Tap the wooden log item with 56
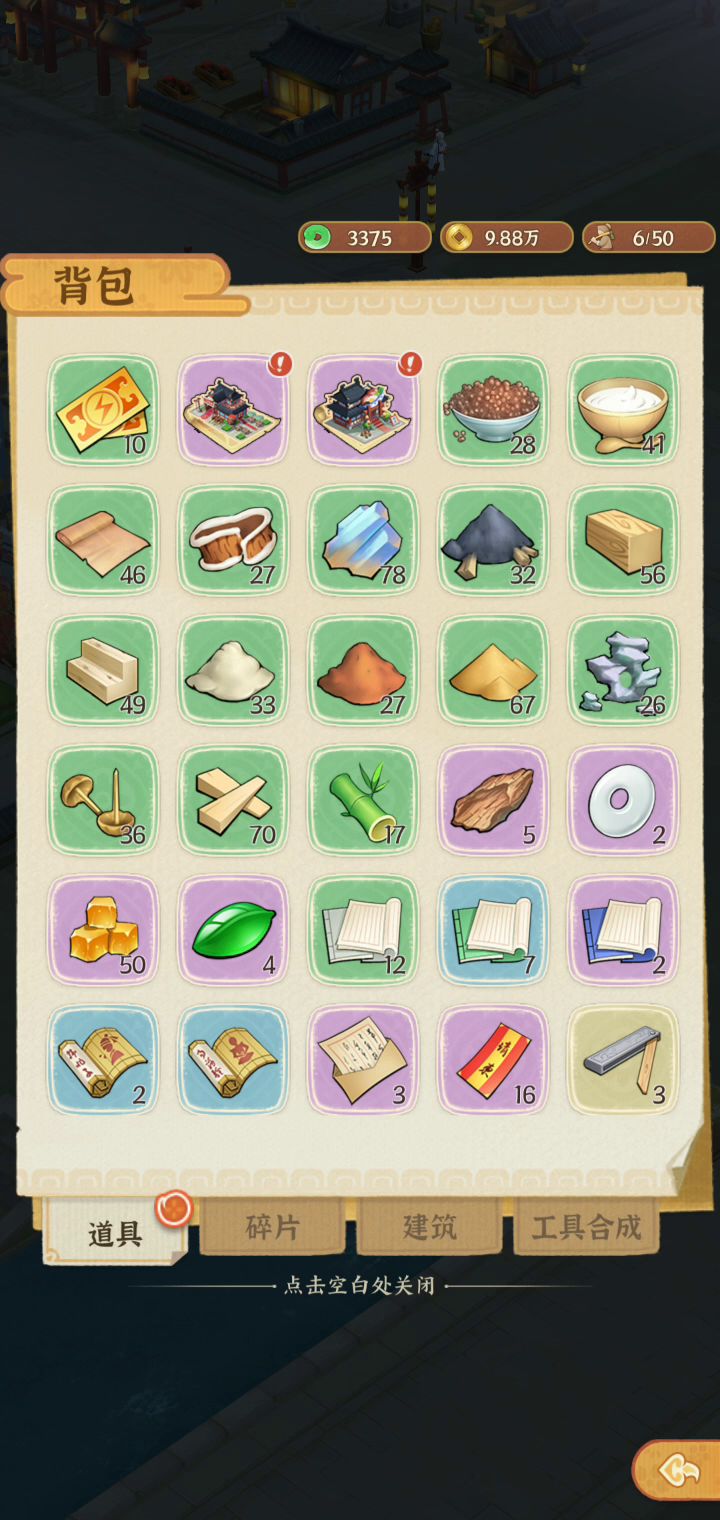 [x=623, y=539]
